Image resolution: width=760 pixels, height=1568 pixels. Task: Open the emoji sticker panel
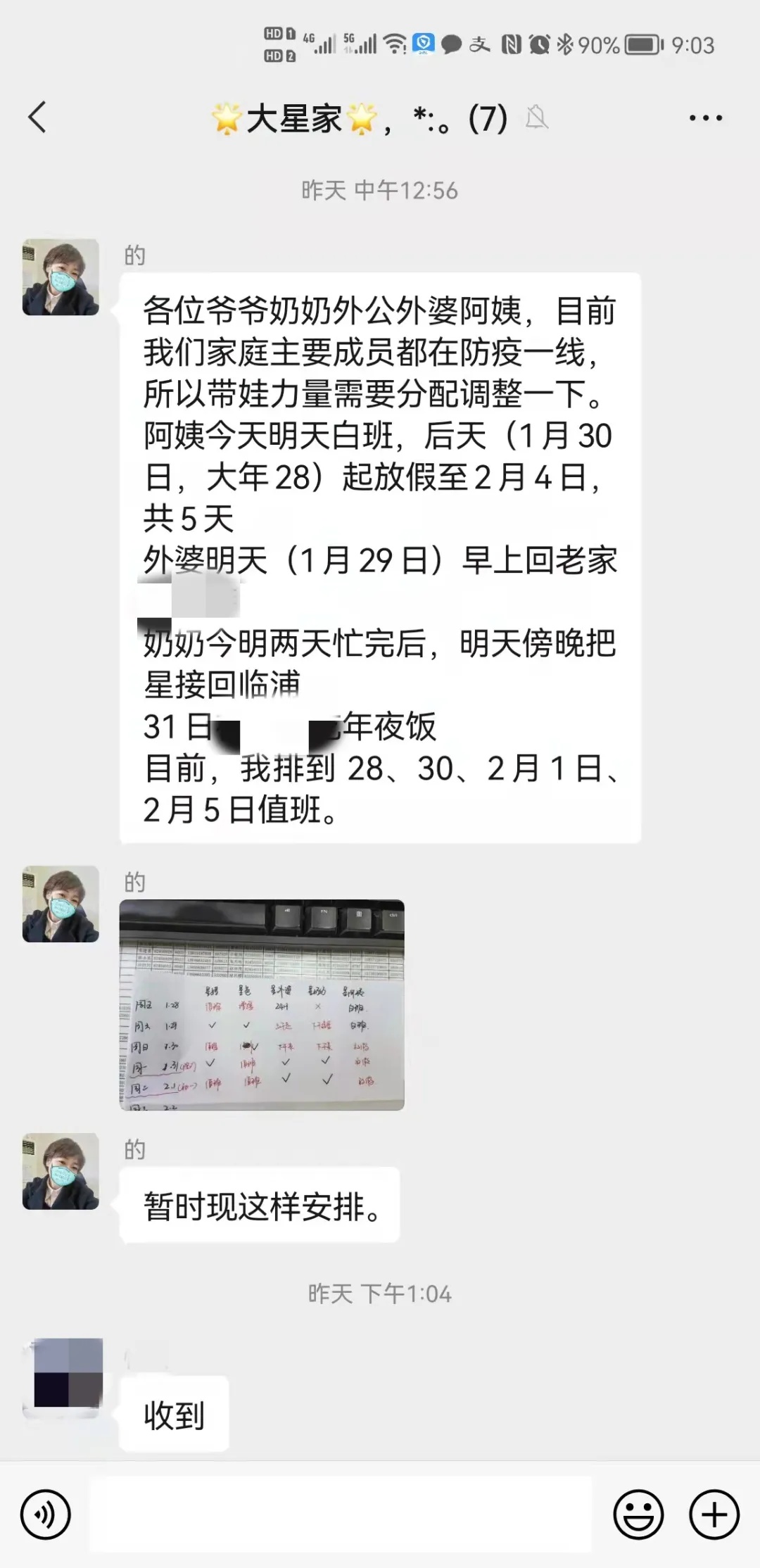[x=638, y=1514]
